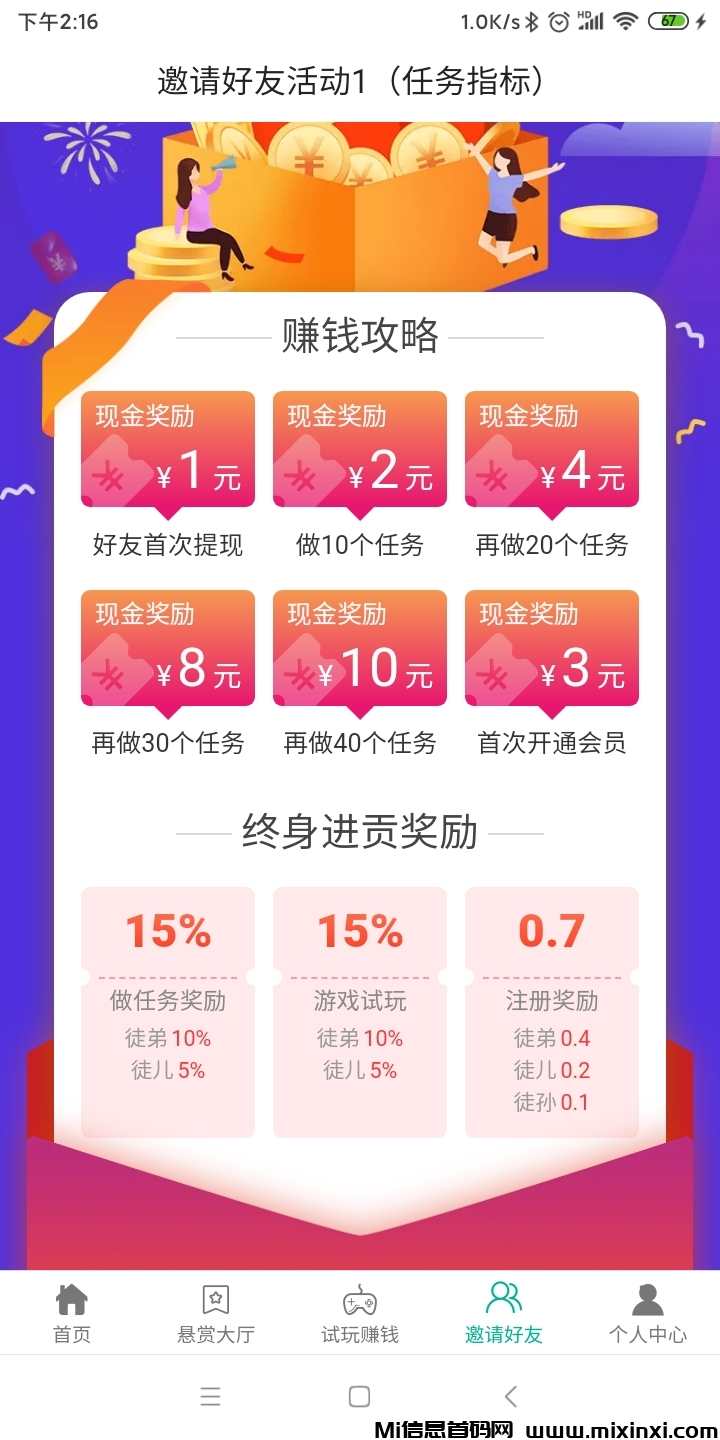Screen dimensions: 720x1440
Task: Select the 15% 做任务奖励 panel
Action: (x=167, y=1010)
